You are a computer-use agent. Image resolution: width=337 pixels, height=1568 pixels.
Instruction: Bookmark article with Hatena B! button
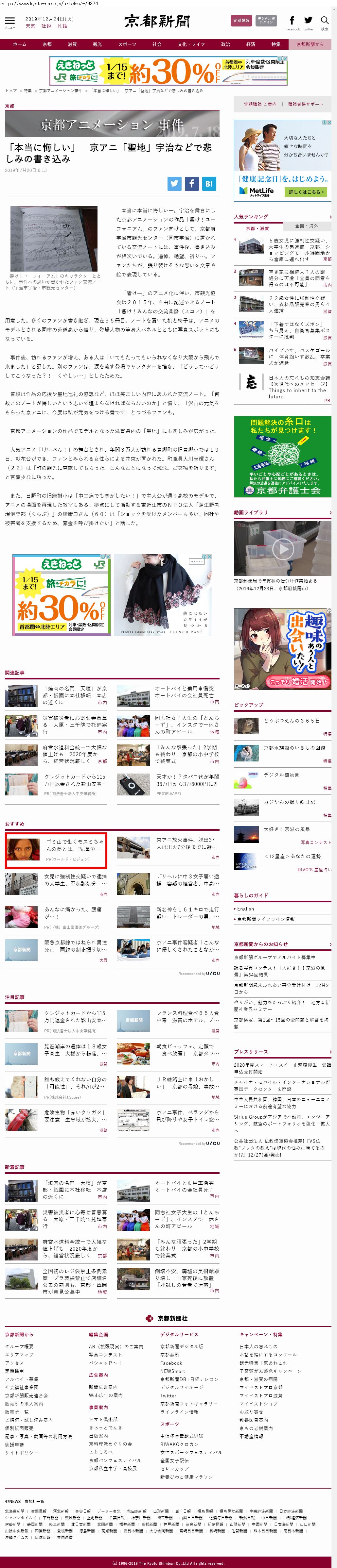tap(208, 183)
